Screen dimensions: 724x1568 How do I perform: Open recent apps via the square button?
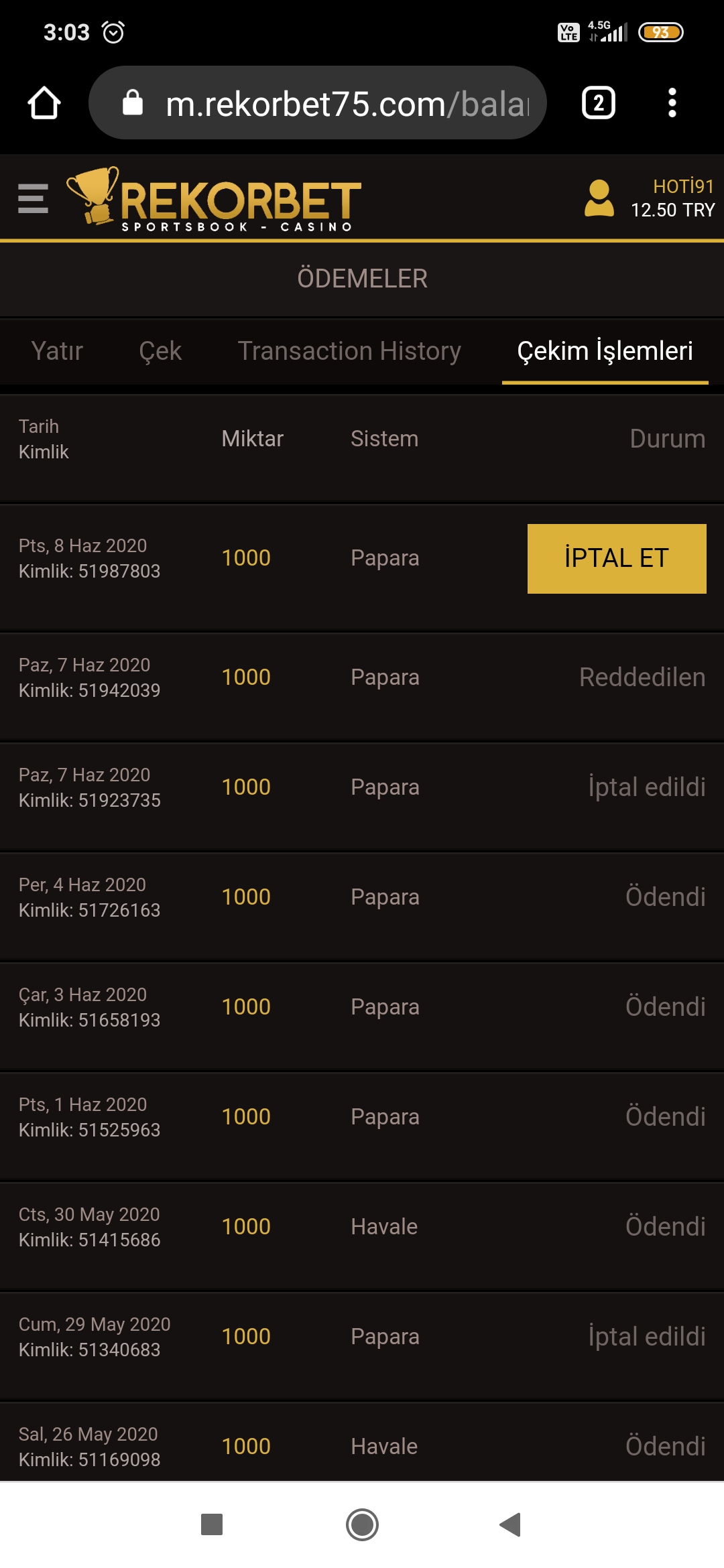point(212,1524)
